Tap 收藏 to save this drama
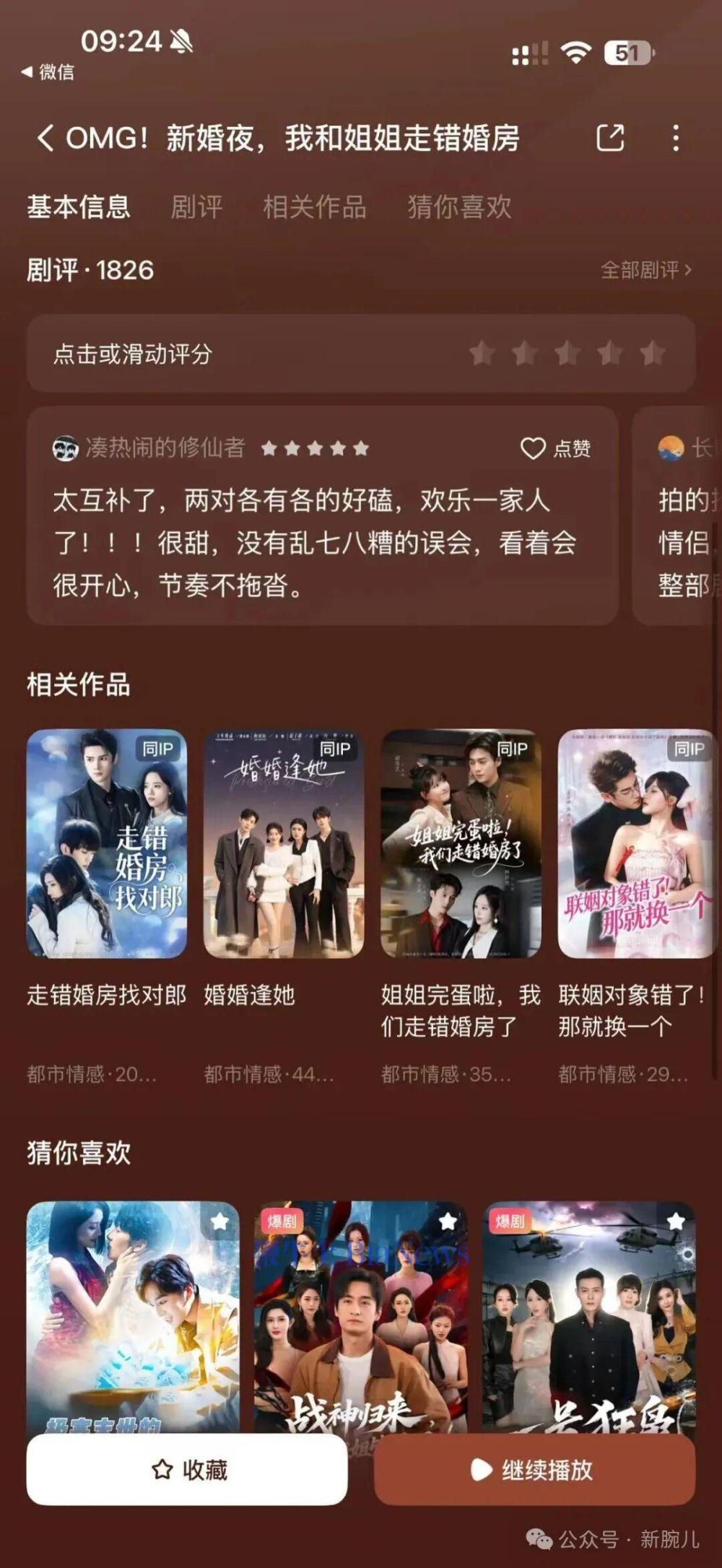Image resolution: width=722 pixels, height=1568 pixels. click(x=187, y=1470)
